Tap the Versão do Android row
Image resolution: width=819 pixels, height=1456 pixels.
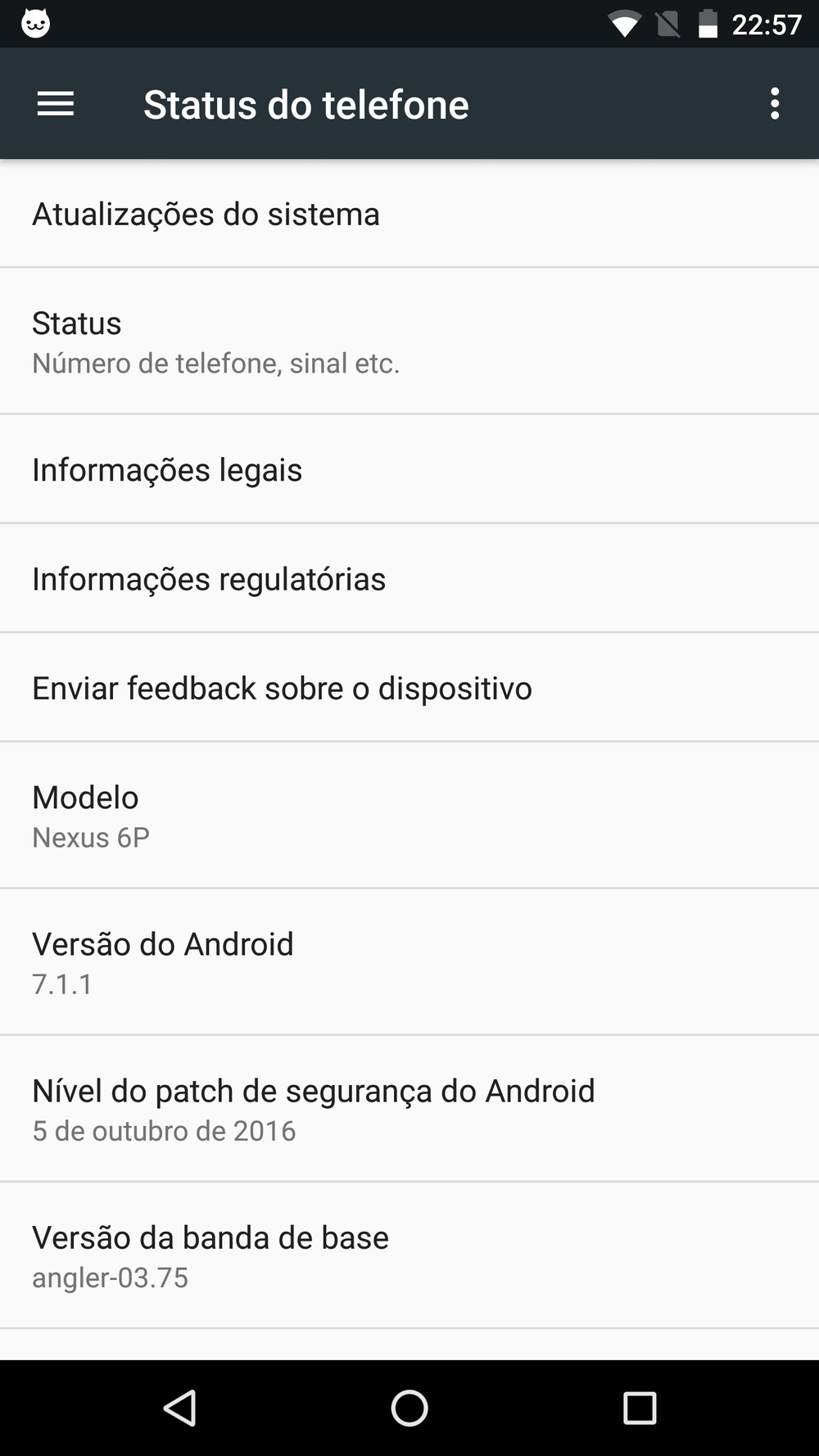point(409,961)
